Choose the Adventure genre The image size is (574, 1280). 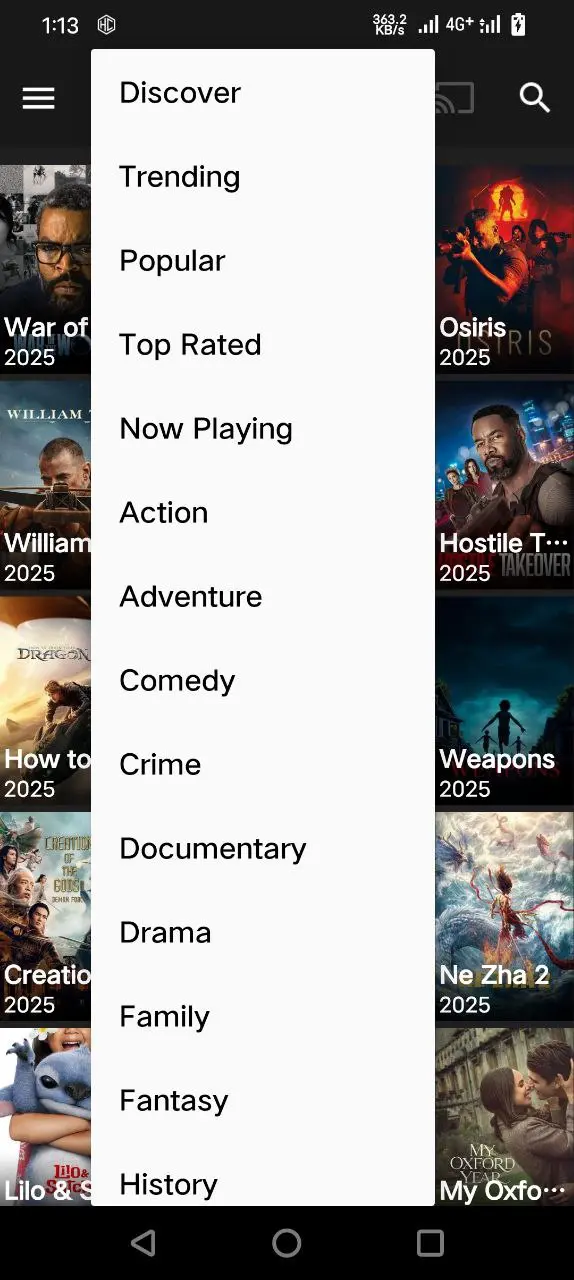pyautogui.click(x=263, y=596)
